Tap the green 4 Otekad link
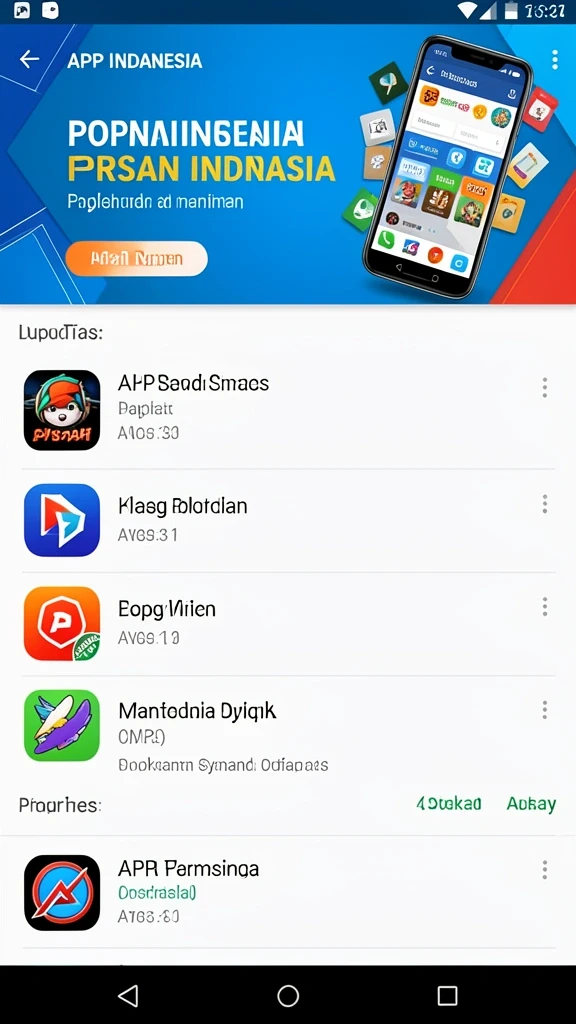Image resolution: width=576 pixels, height=1024 pixels. [x=449, y=804]
